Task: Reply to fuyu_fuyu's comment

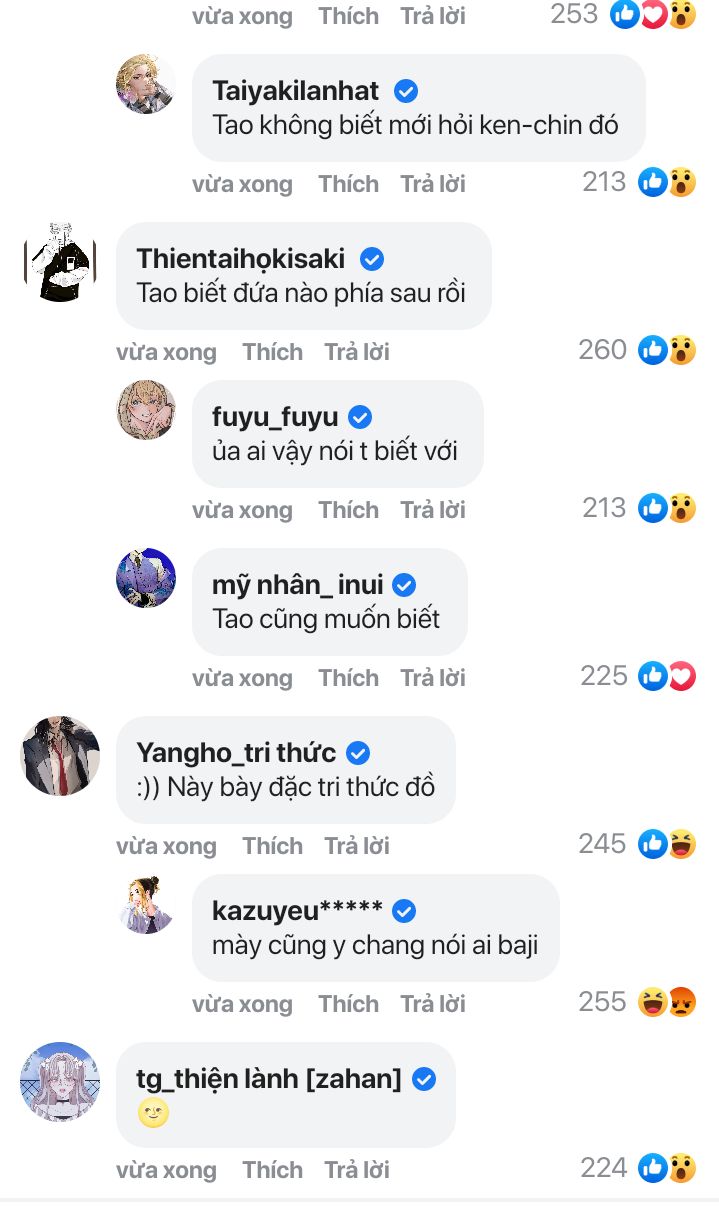Action: (433, 510)
